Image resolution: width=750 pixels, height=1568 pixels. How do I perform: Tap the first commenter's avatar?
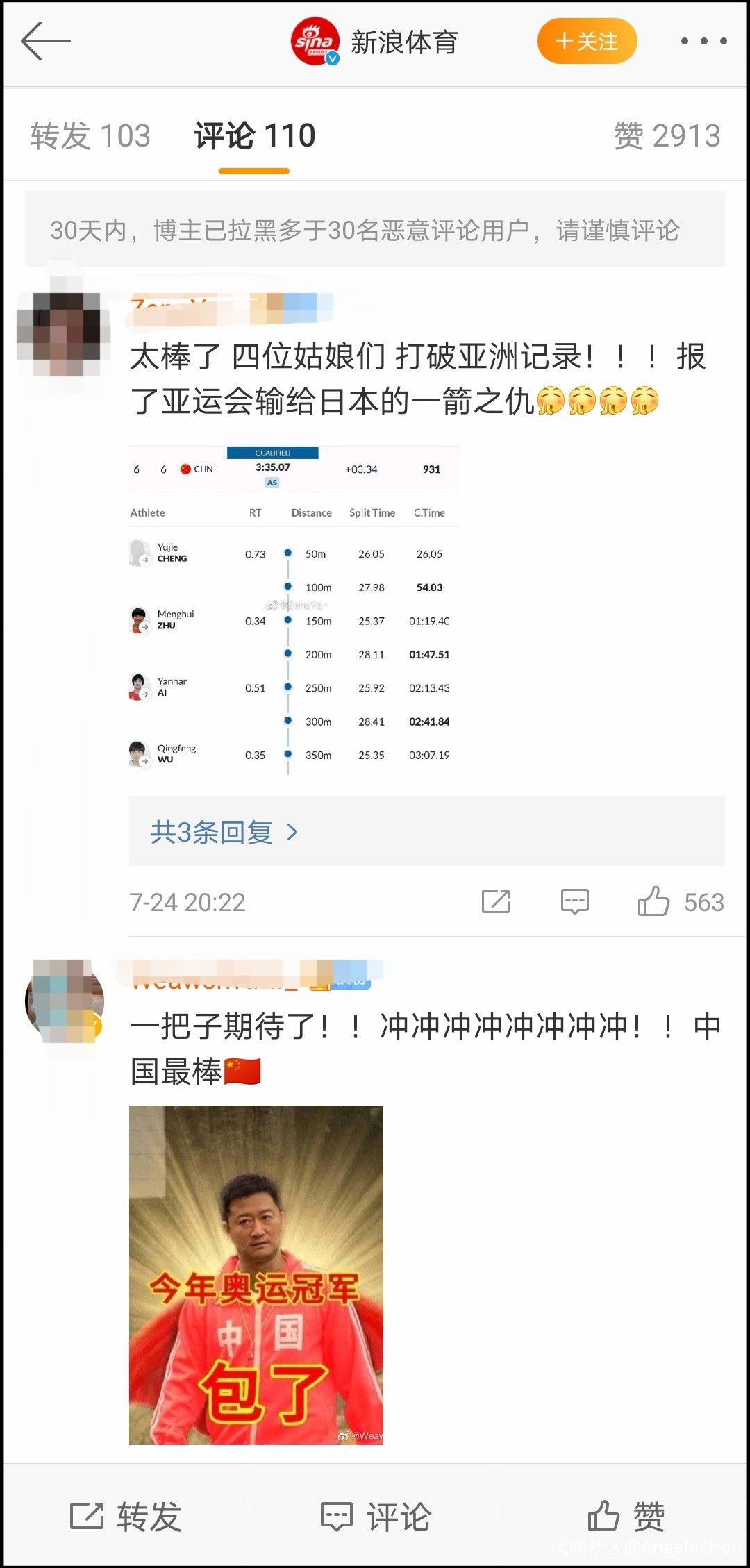coord(58,333)
